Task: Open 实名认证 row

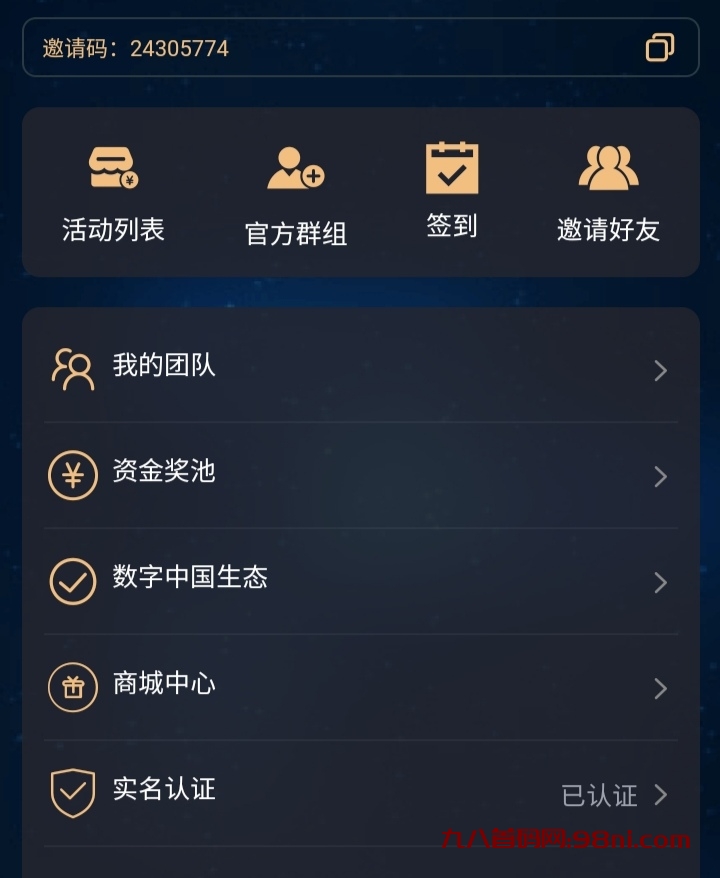Action: 360,792
